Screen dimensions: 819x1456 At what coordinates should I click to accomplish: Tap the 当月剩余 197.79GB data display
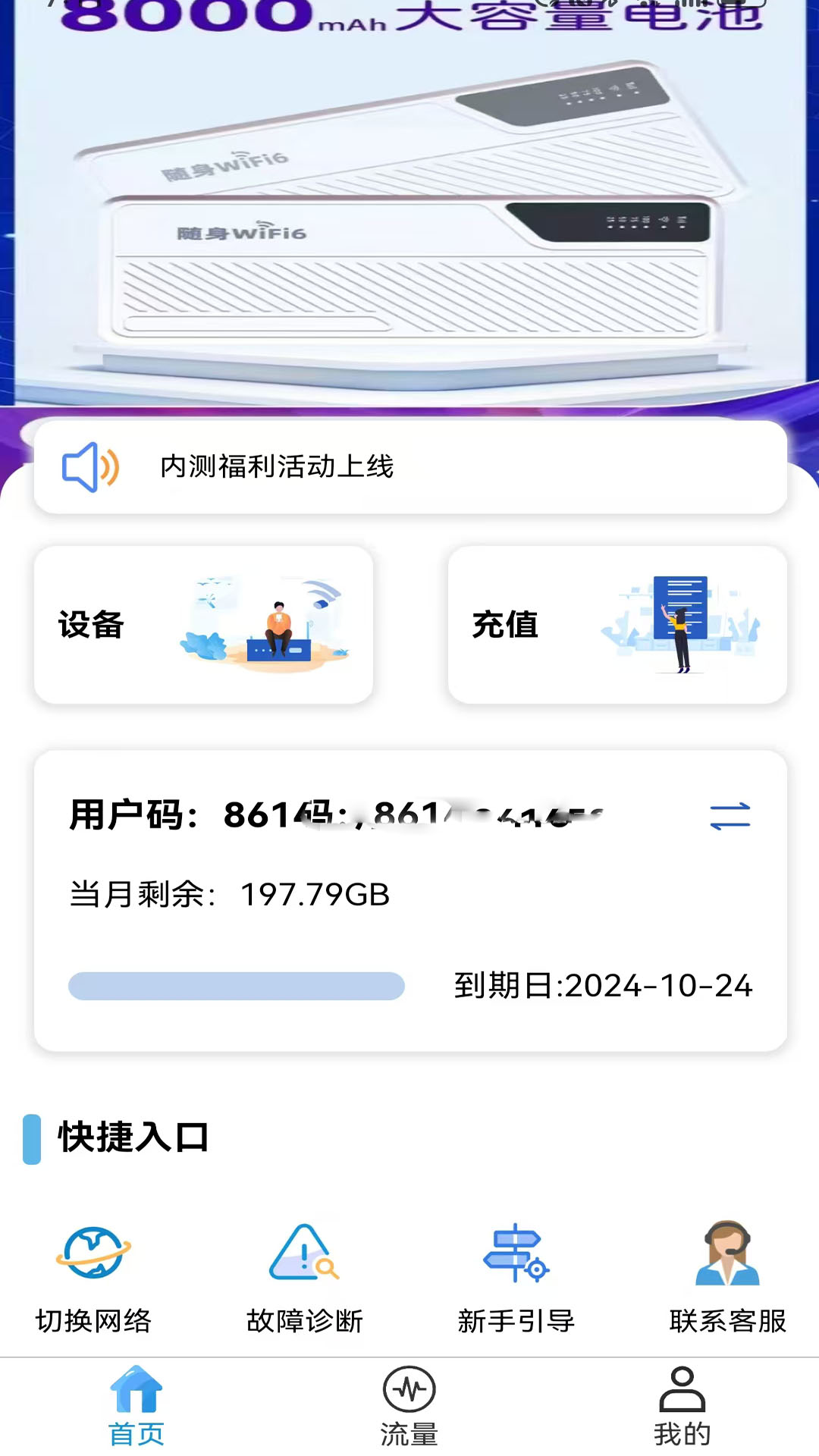click(227, 896)
